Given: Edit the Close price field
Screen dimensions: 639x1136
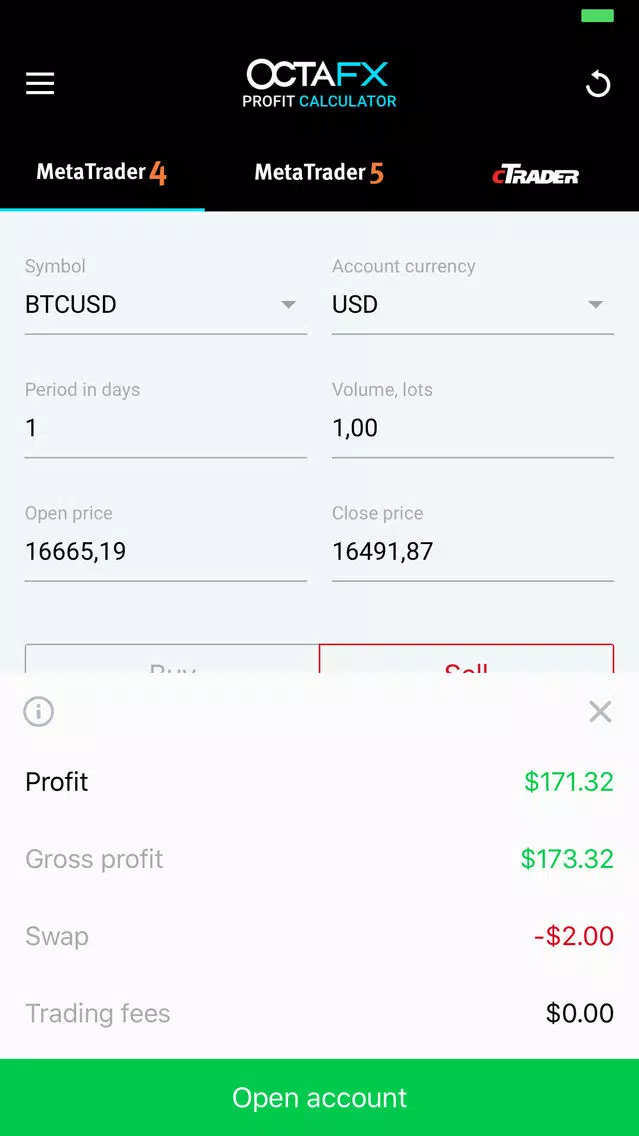Looking at the screenshot, I should (473, 552).
